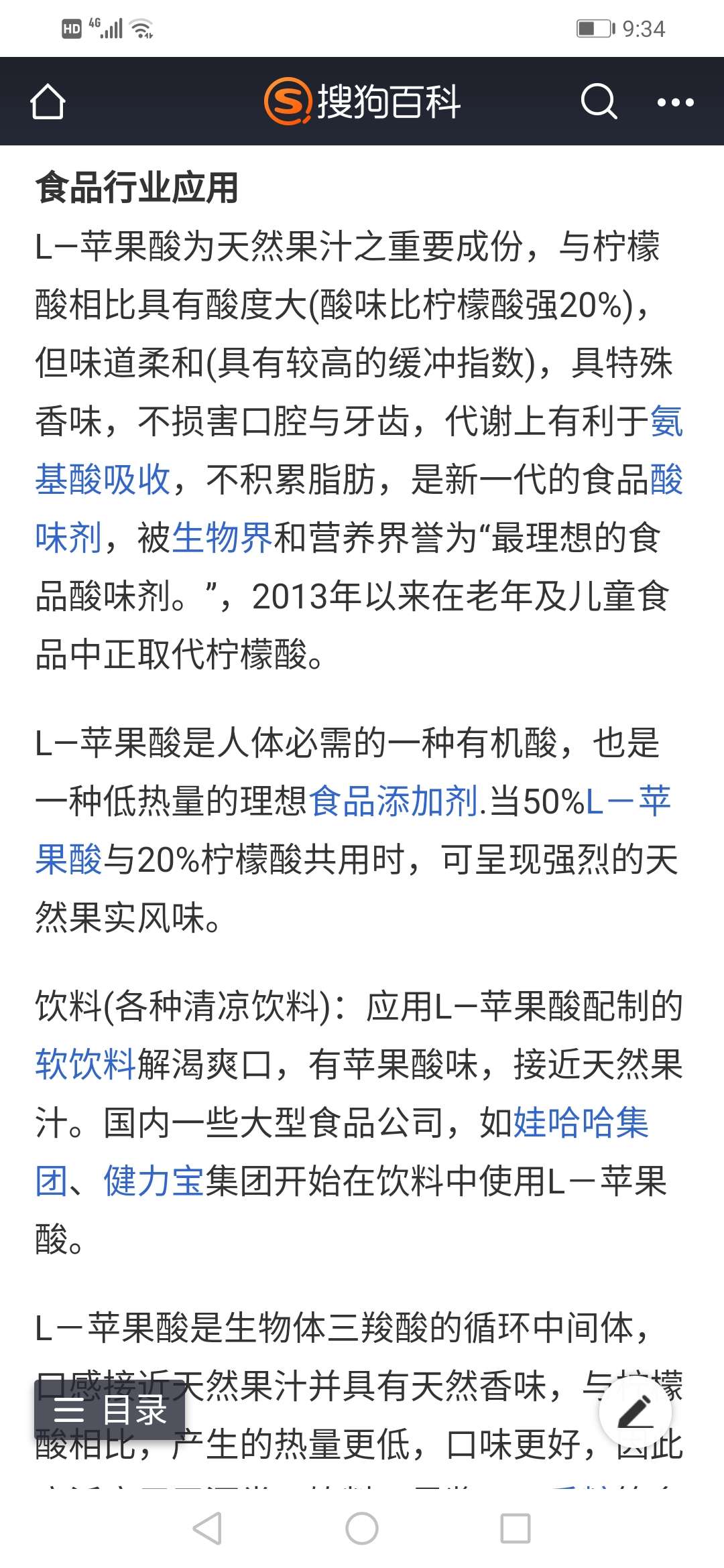Tap the system recent apps button

tap(516, 1528)
